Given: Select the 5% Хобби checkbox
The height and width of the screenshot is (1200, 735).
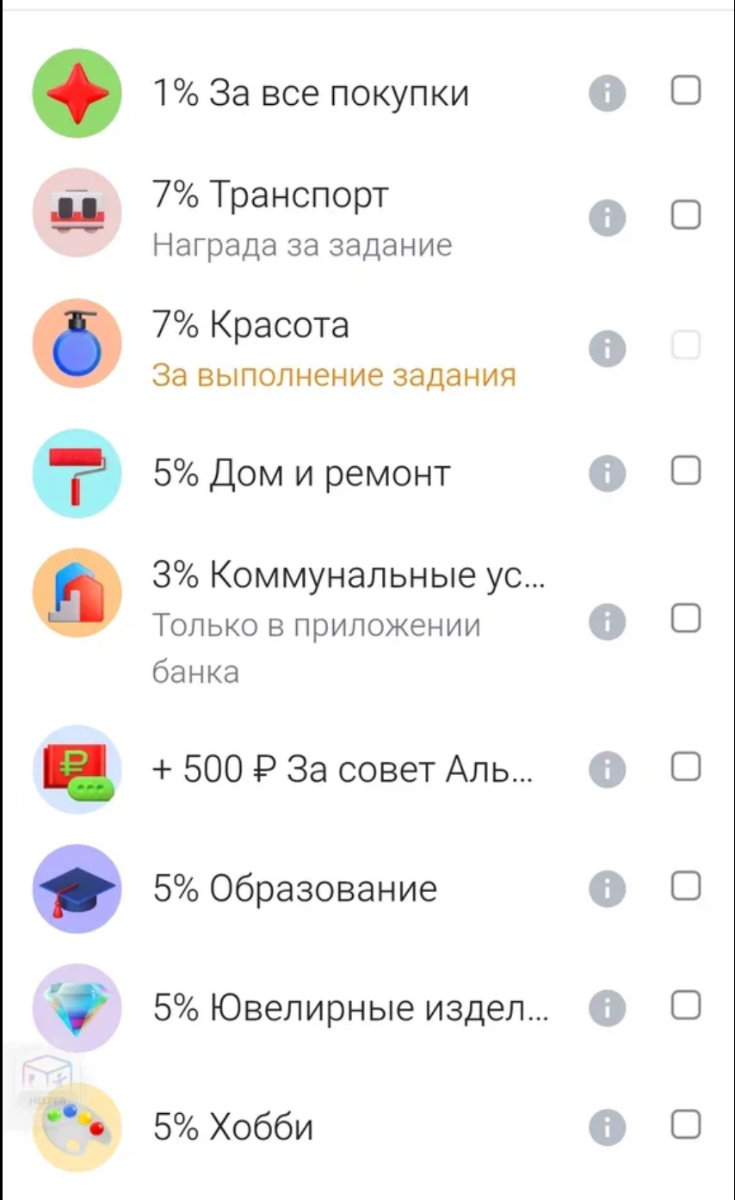Looking at the screenshot, I should coord(685,1126).
